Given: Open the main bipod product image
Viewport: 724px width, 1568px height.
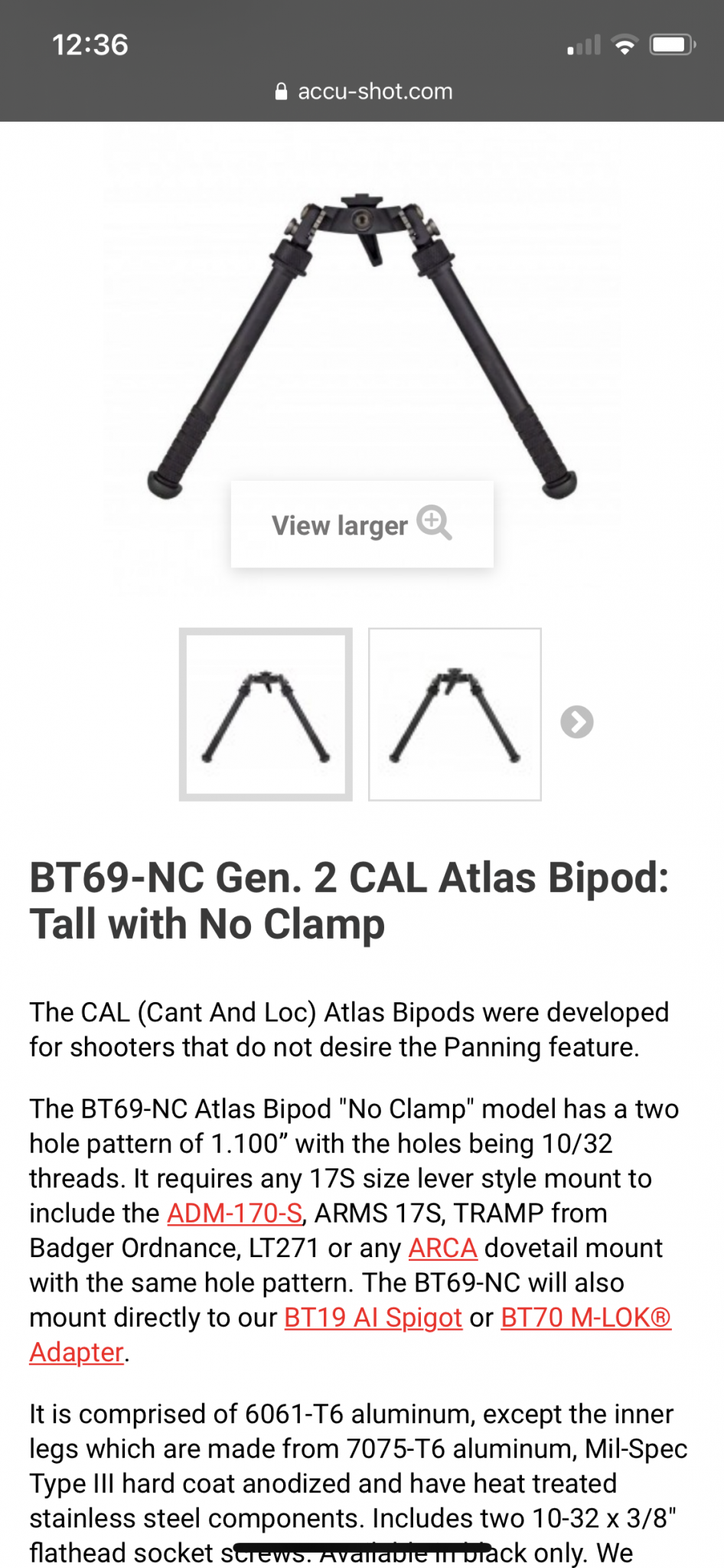Looking at the screenshot, I should [362, 337].
